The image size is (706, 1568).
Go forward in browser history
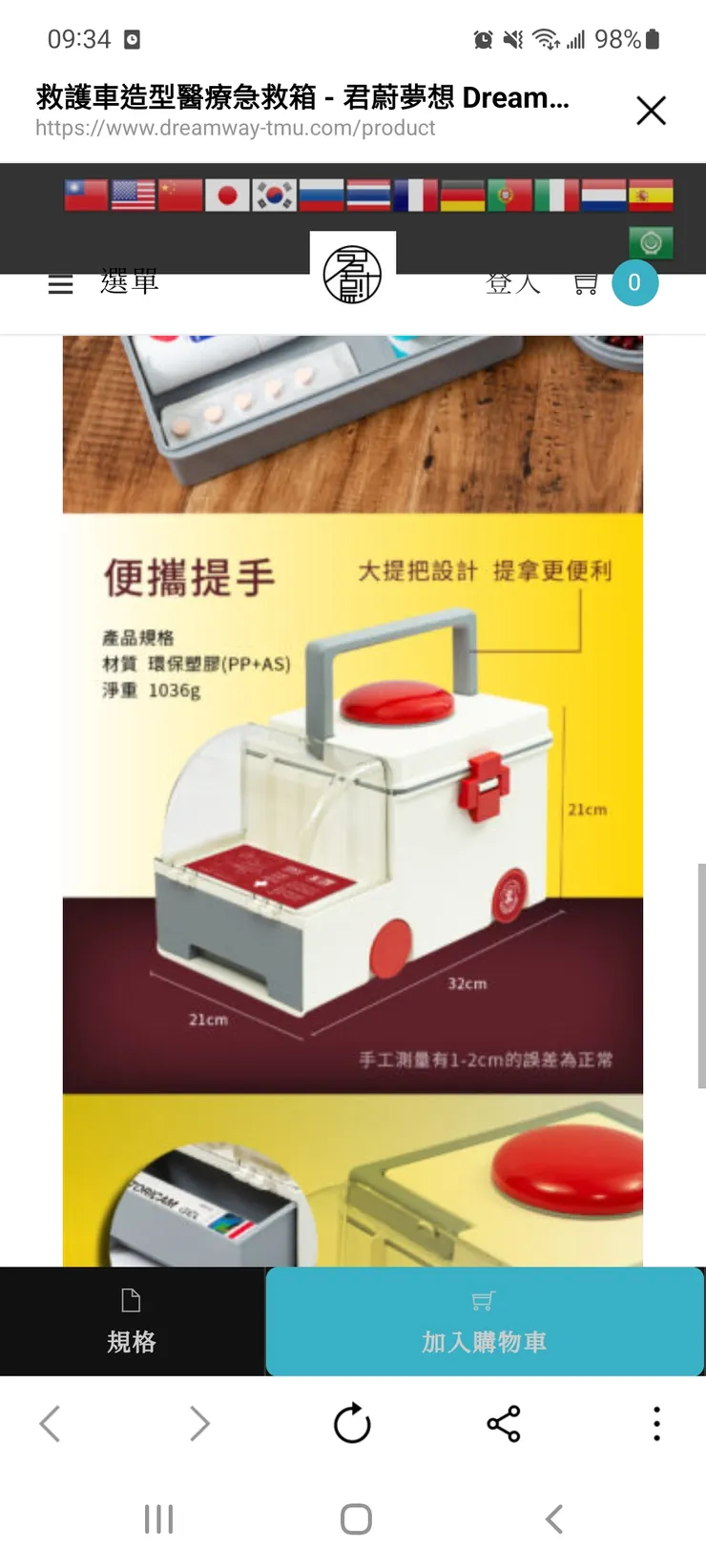pyautogui.click(x=199, y=1424)
